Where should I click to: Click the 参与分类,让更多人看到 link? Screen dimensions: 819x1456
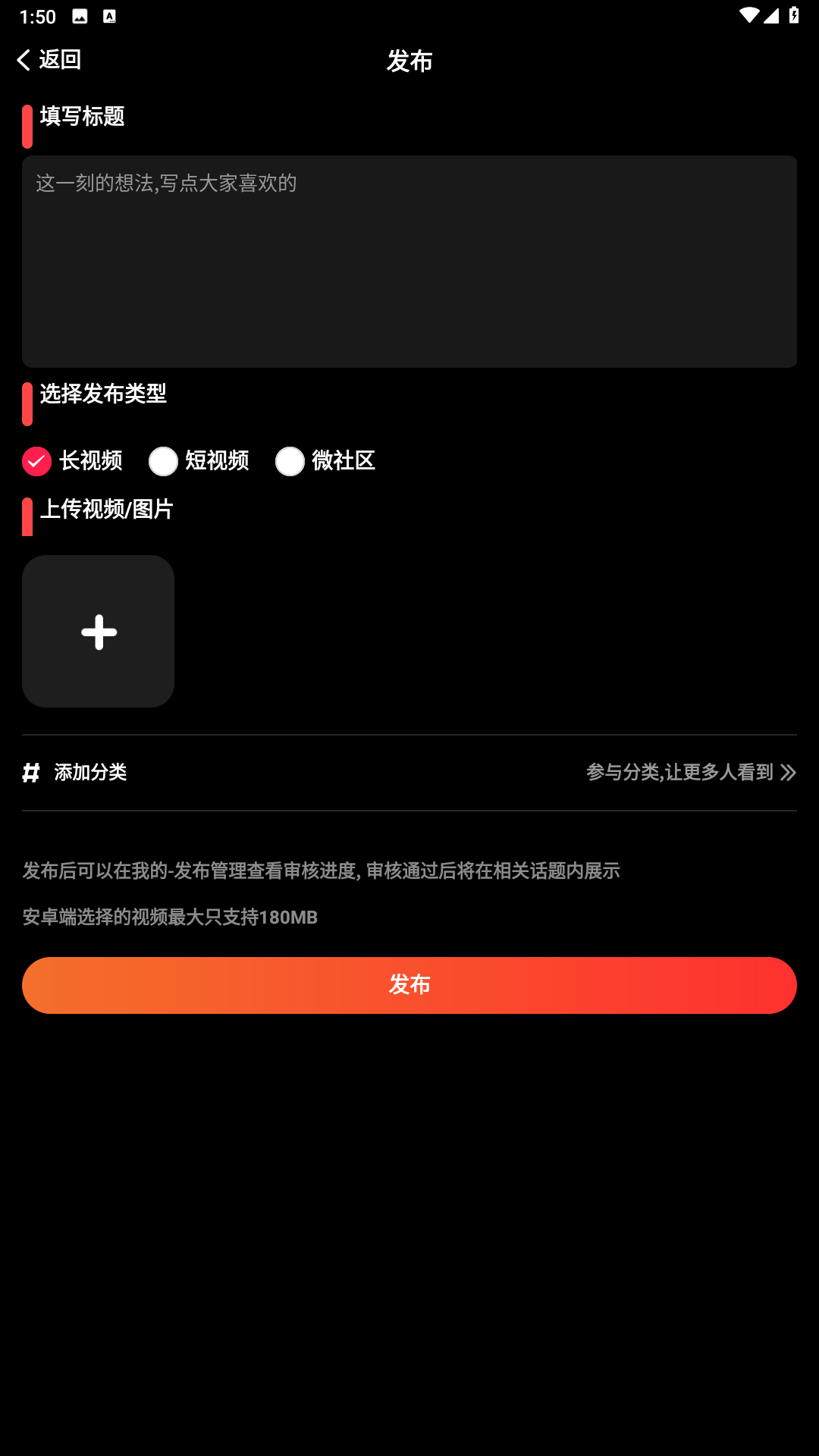[680, 773]
